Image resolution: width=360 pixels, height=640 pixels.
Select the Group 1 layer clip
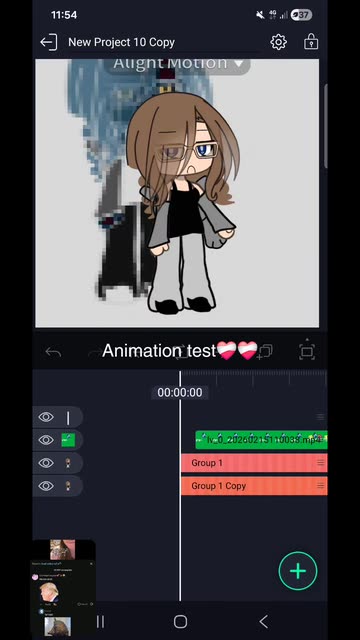[x=254, y=463]
